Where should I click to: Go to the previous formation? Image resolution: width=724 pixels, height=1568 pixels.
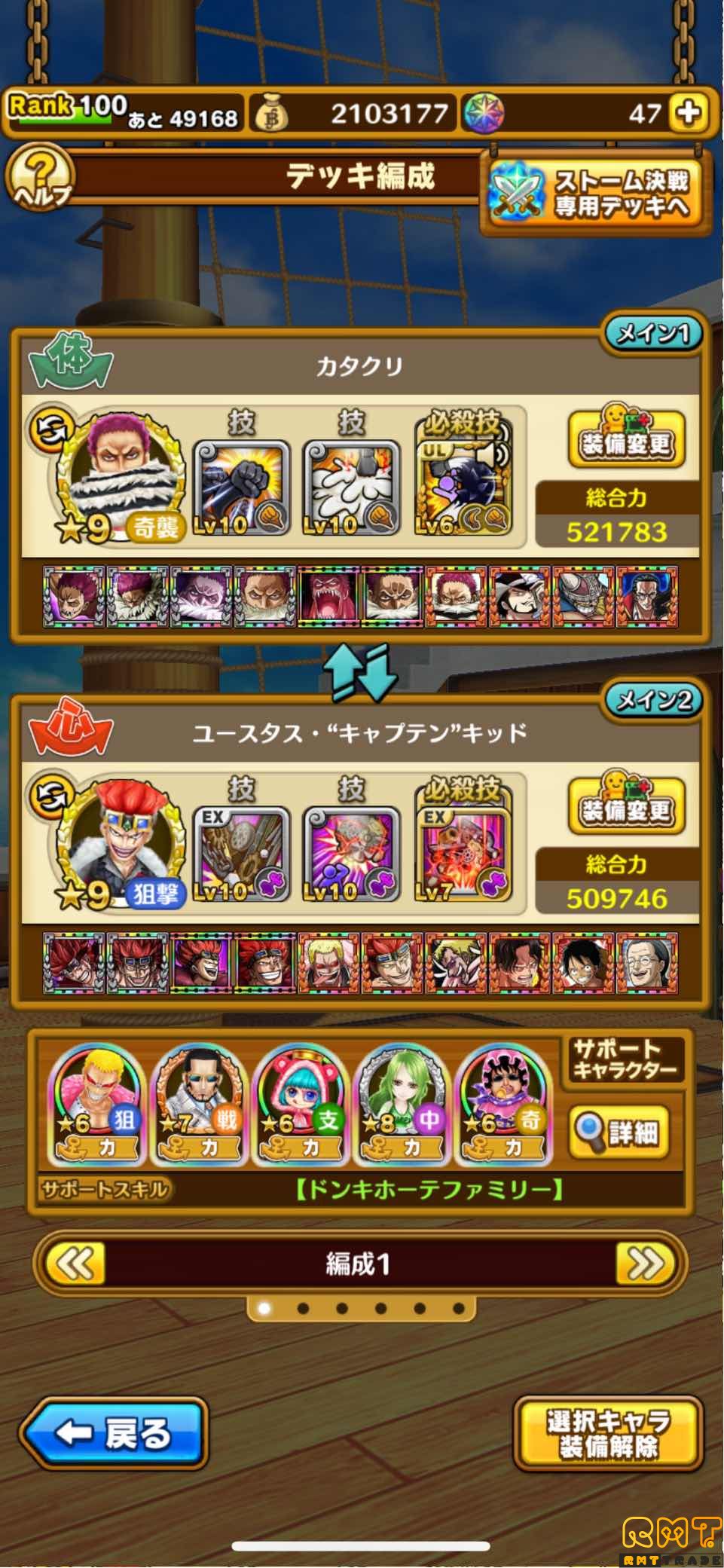coord(75,1264)
